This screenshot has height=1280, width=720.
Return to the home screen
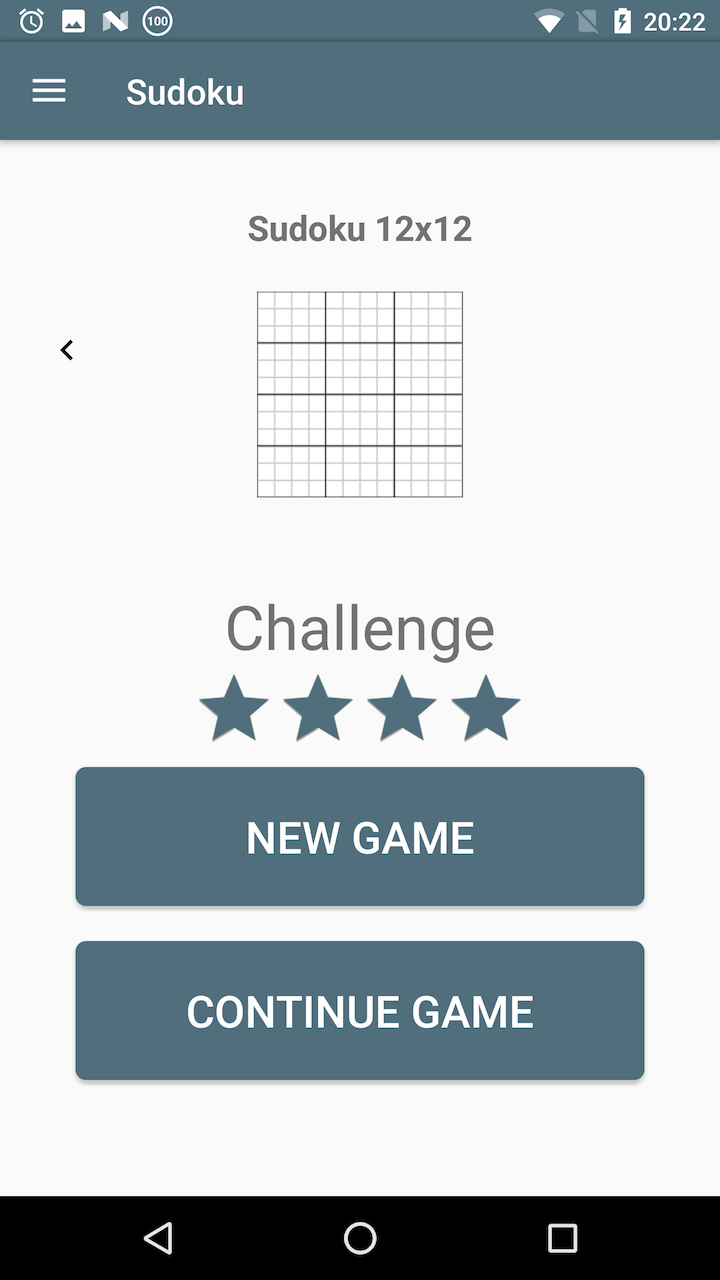point(360,1238)
